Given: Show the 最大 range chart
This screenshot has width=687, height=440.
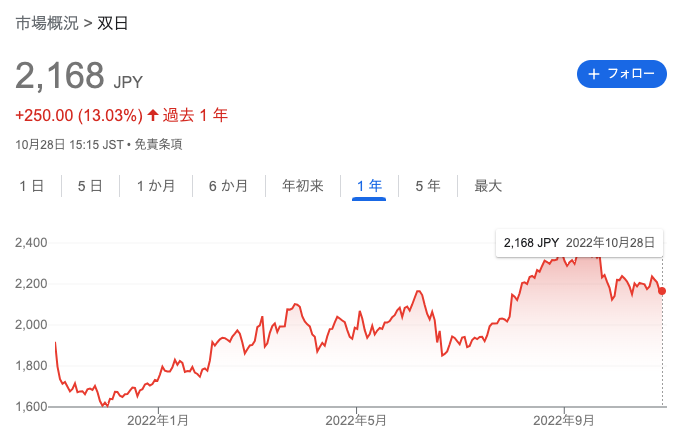Looking at the screenshot, I should 488,186.
